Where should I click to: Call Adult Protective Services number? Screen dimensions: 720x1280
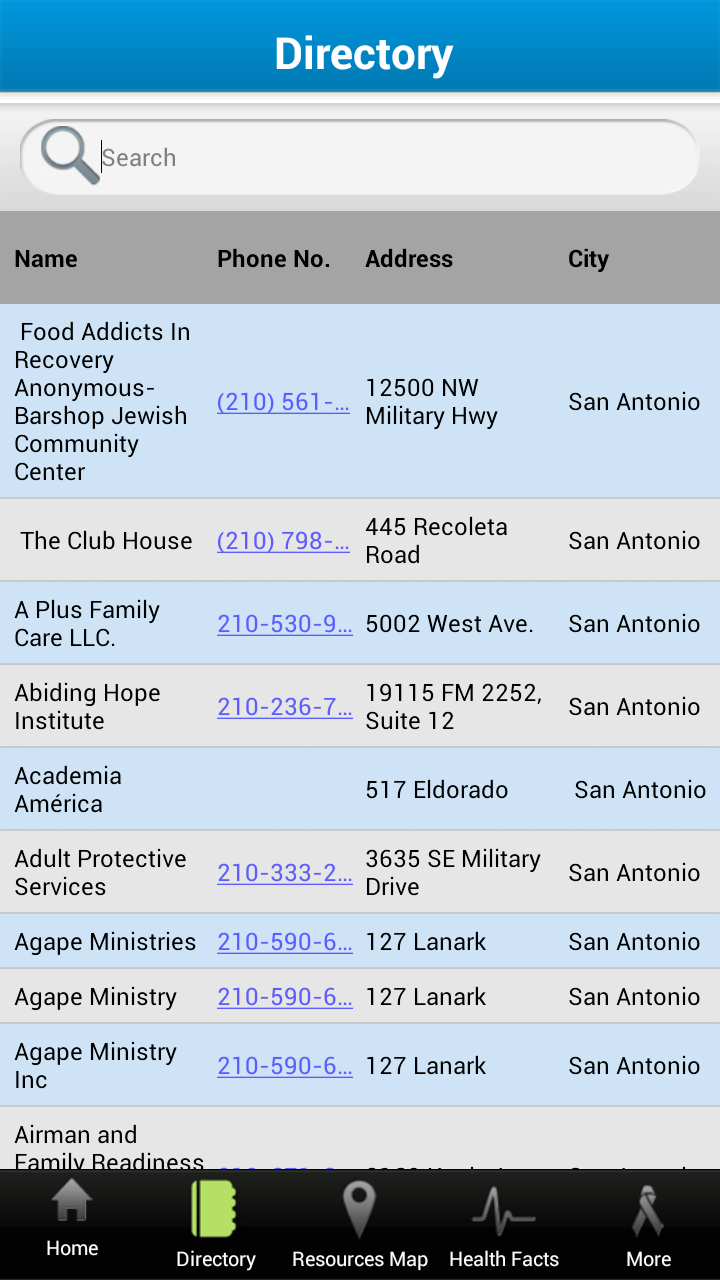(284, 873)
